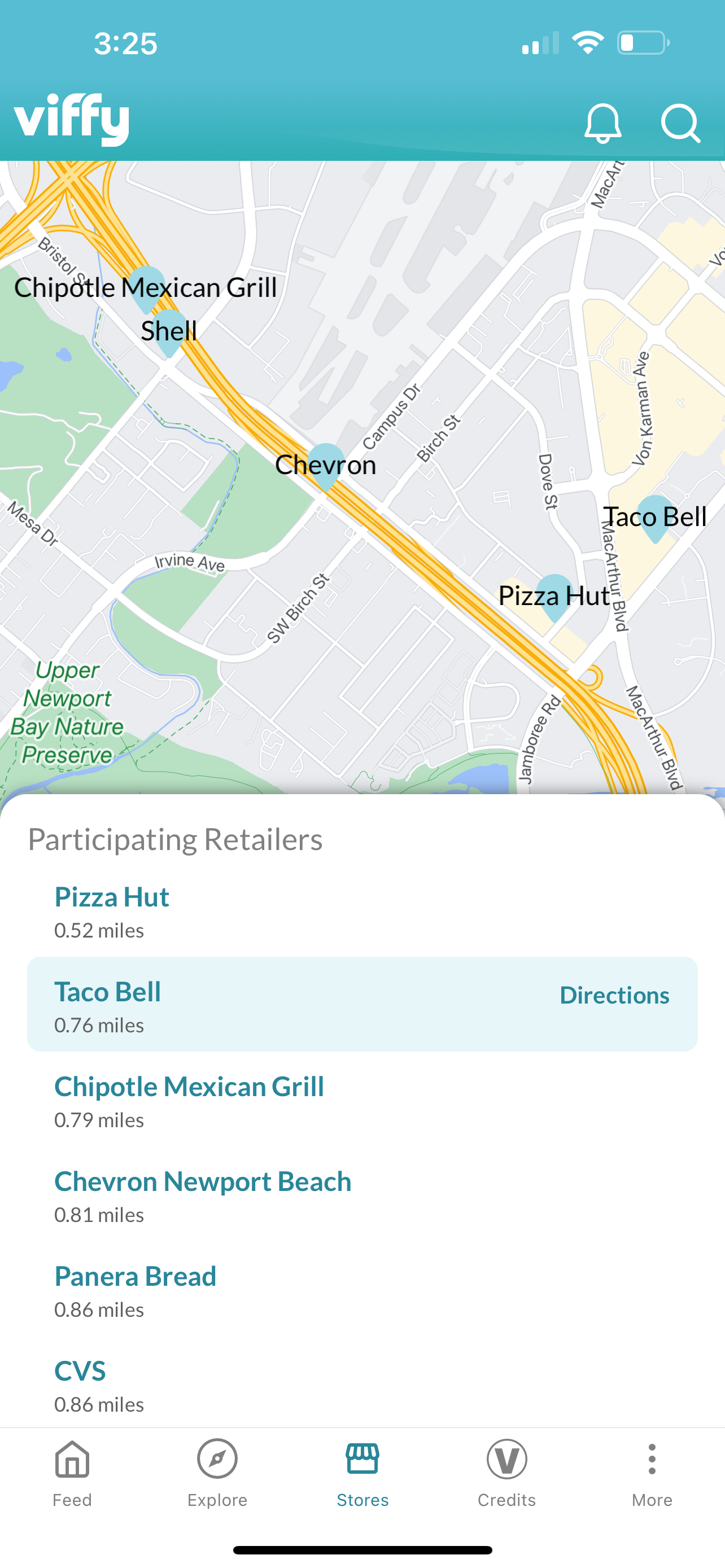Get Directions to Taco Bell
725x1568 pixels.
click(x=614, y=995)
